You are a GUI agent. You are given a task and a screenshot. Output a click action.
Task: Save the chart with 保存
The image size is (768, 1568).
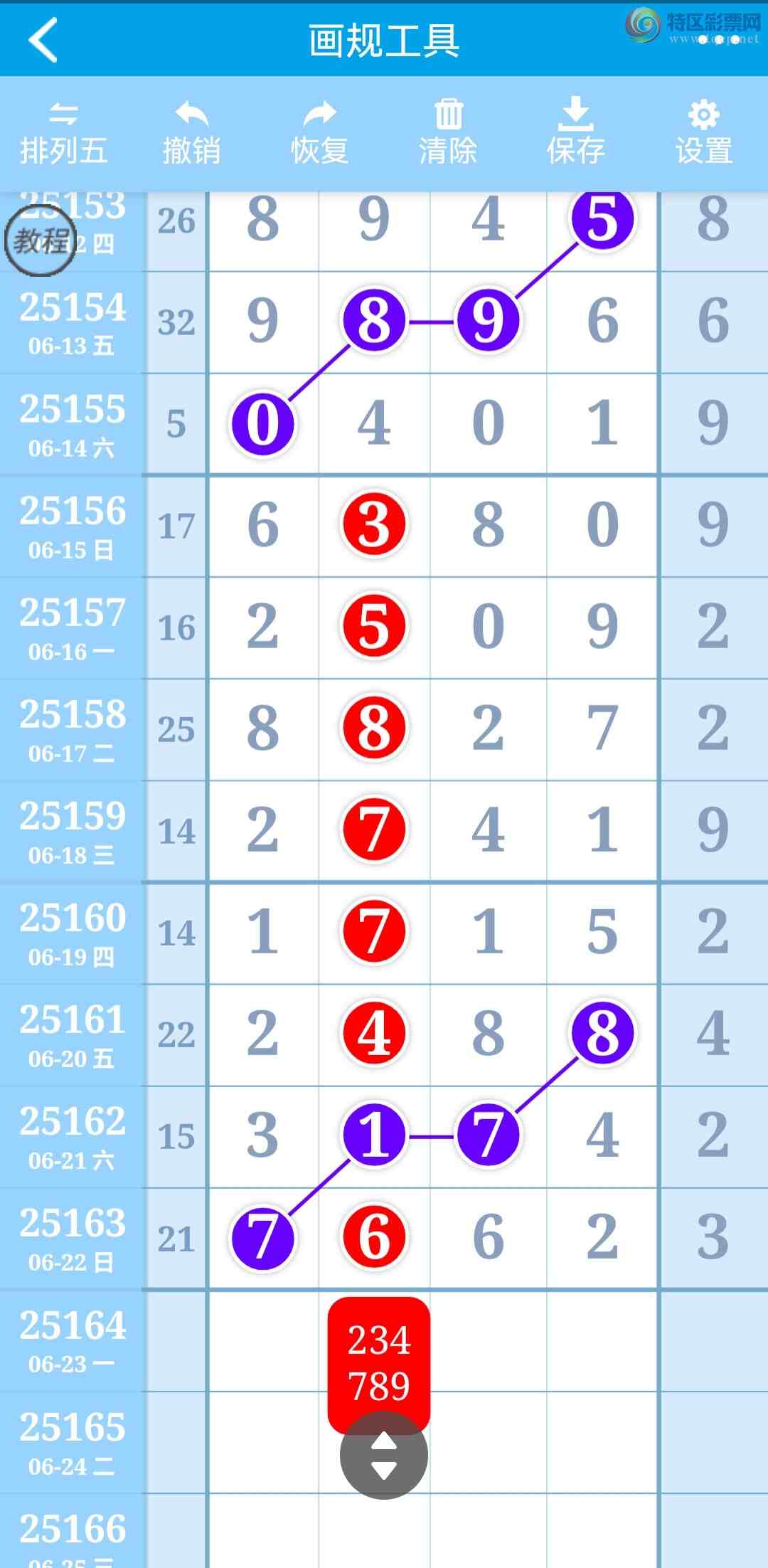pos(575,134)
